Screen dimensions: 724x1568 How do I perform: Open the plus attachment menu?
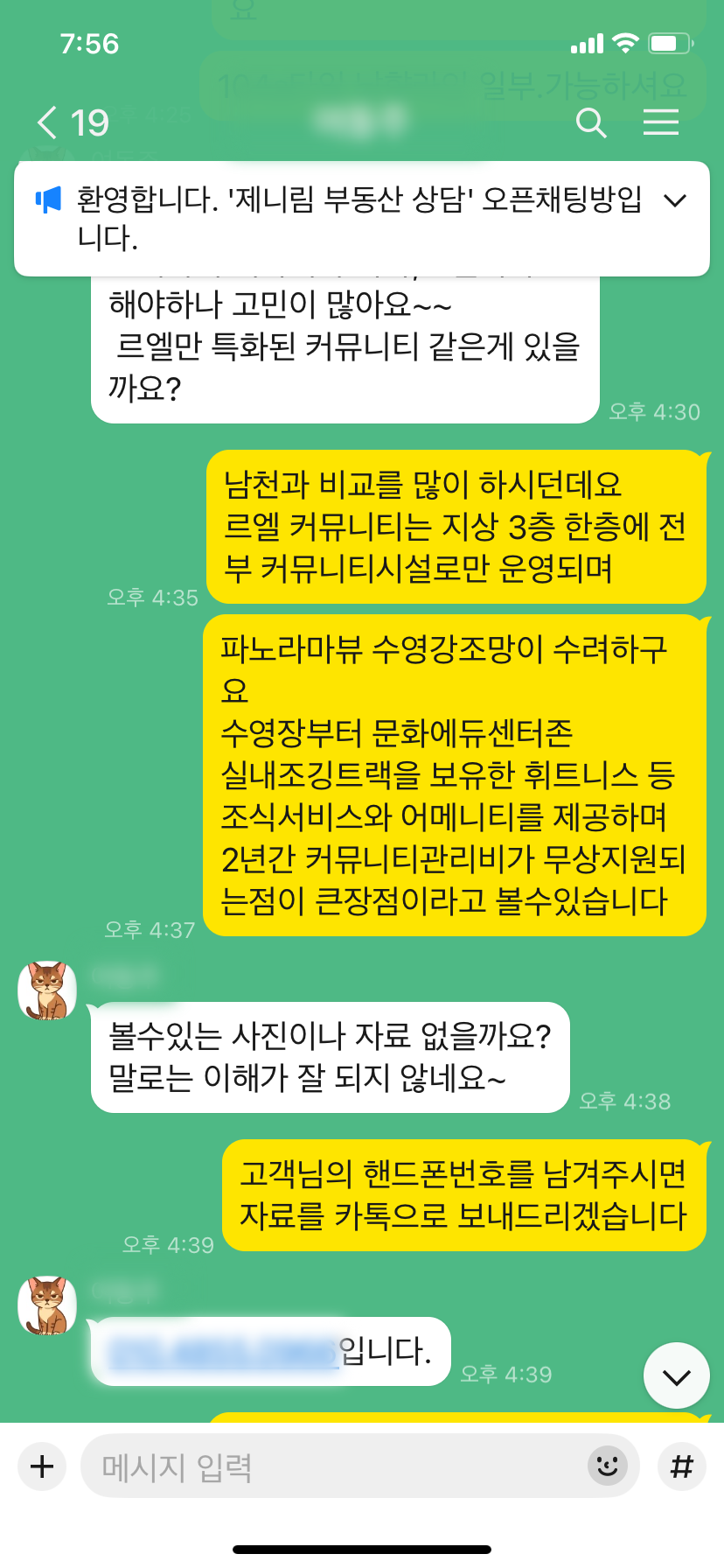point(42,1466)
